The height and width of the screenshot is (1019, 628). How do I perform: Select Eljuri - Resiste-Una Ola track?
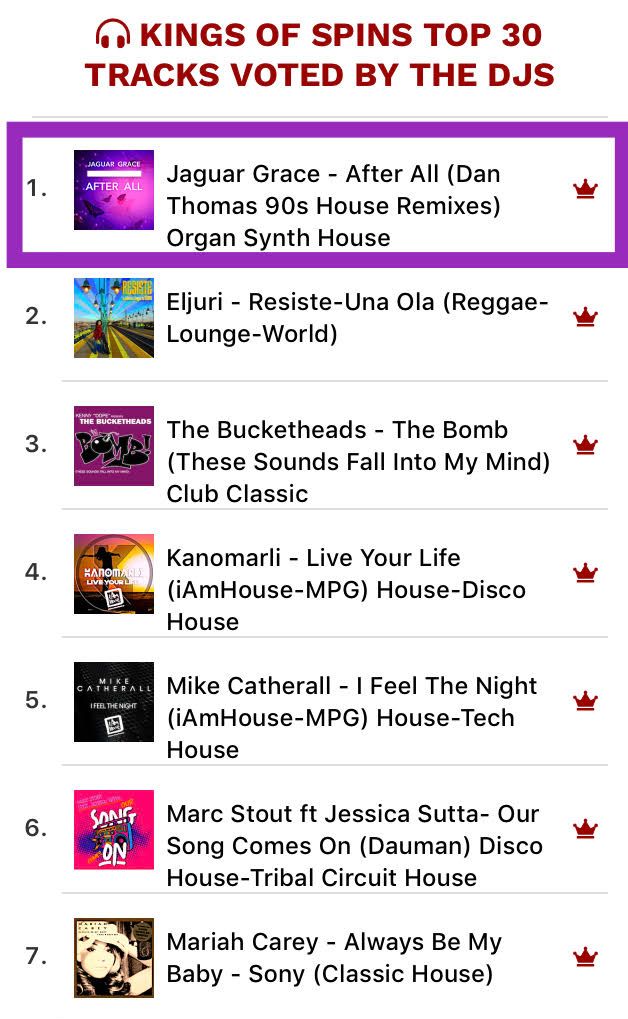[x=357, y=317]
